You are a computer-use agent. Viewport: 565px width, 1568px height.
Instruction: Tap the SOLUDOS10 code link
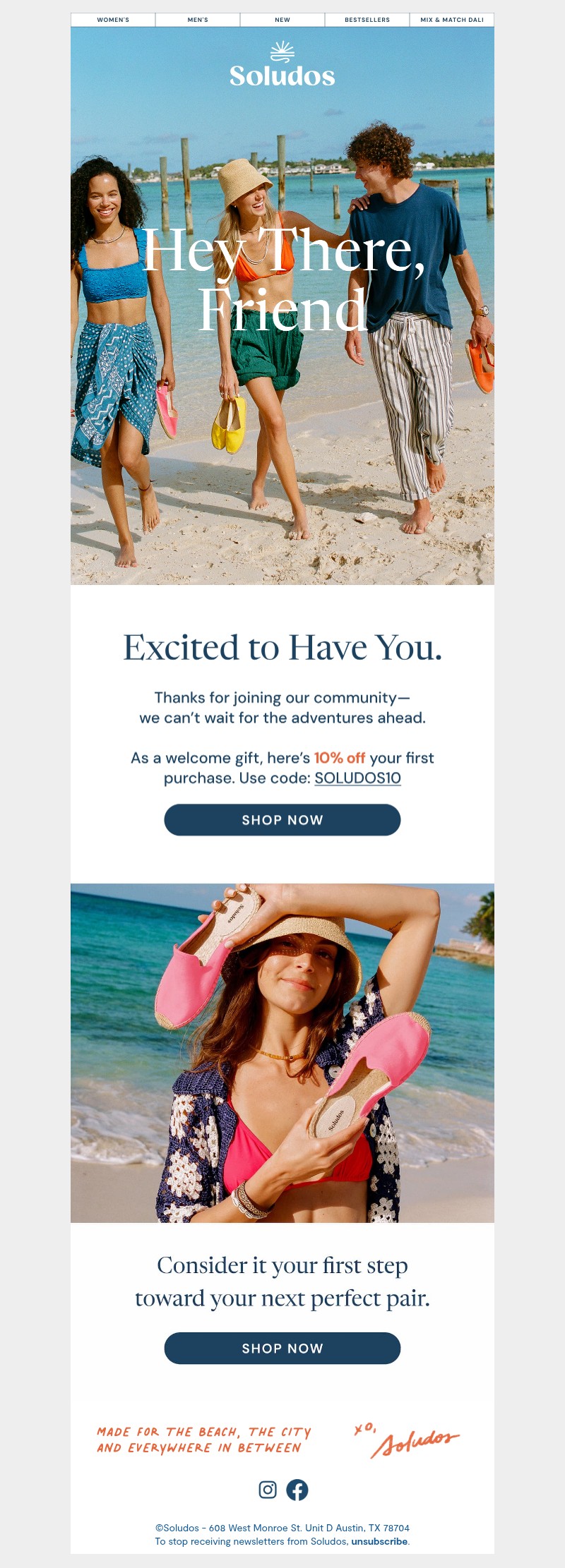click(x=357, y=778)
